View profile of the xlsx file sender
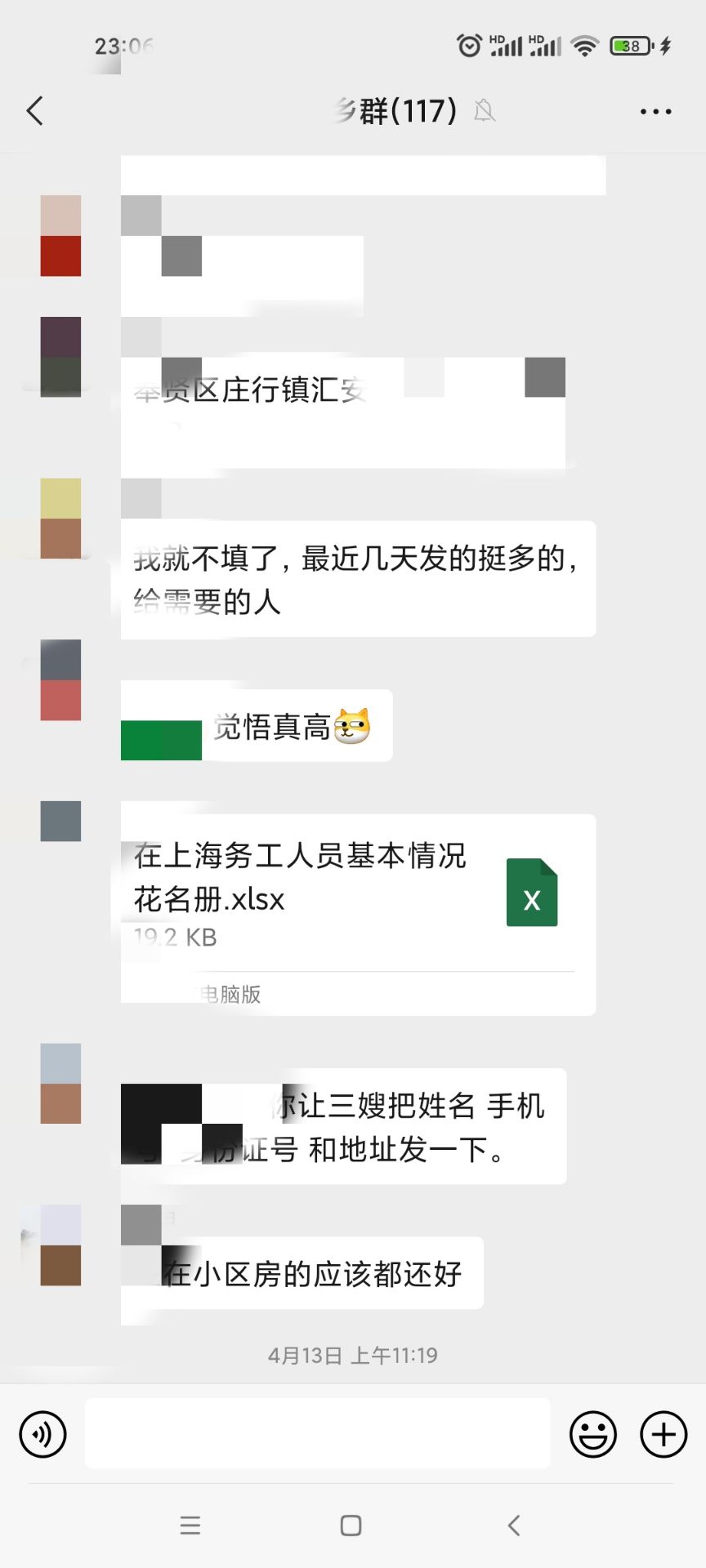The image size is (706, 1568). pyautogui.click(x=61, y=821)
